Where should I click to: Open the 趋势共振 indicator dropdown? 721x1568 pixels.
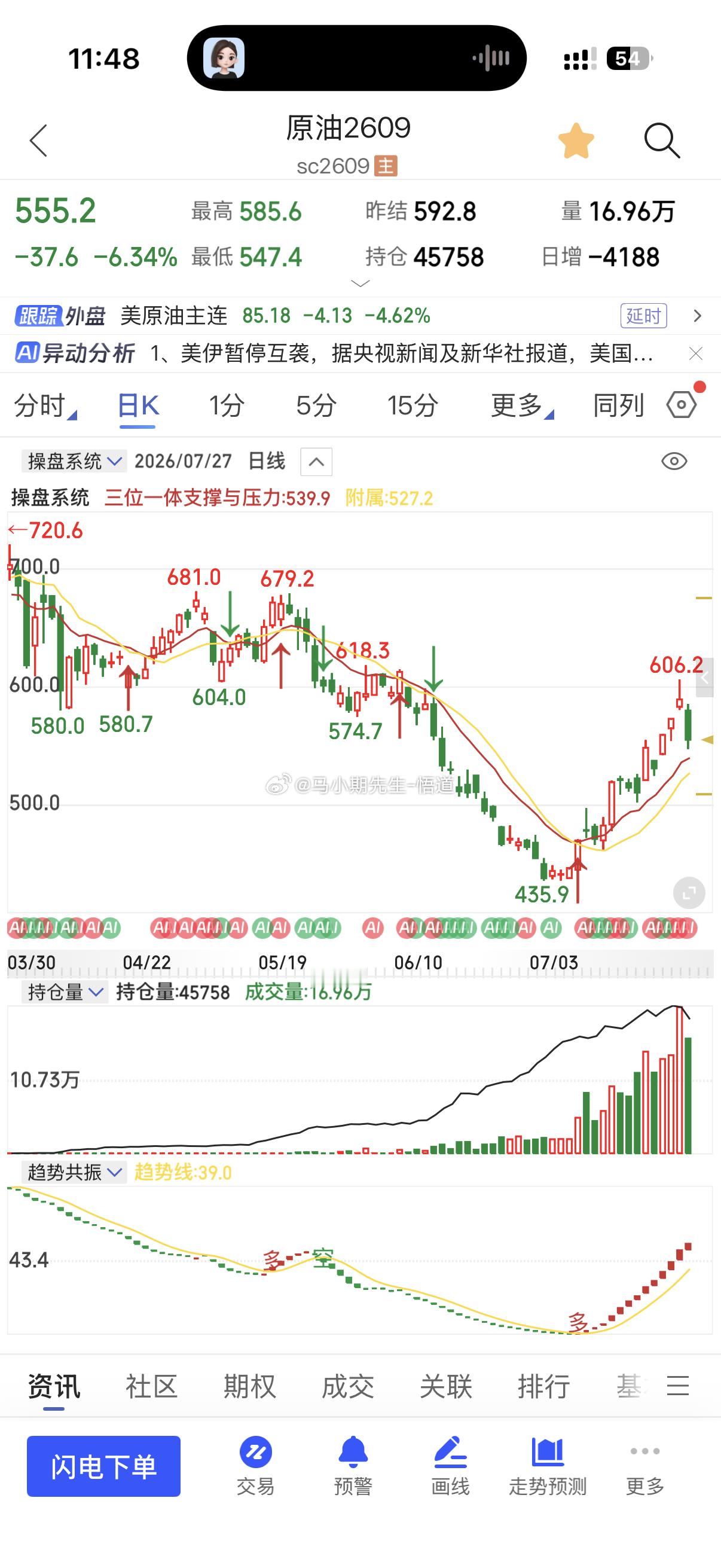pyautogui.click(x=74, y=1172)
